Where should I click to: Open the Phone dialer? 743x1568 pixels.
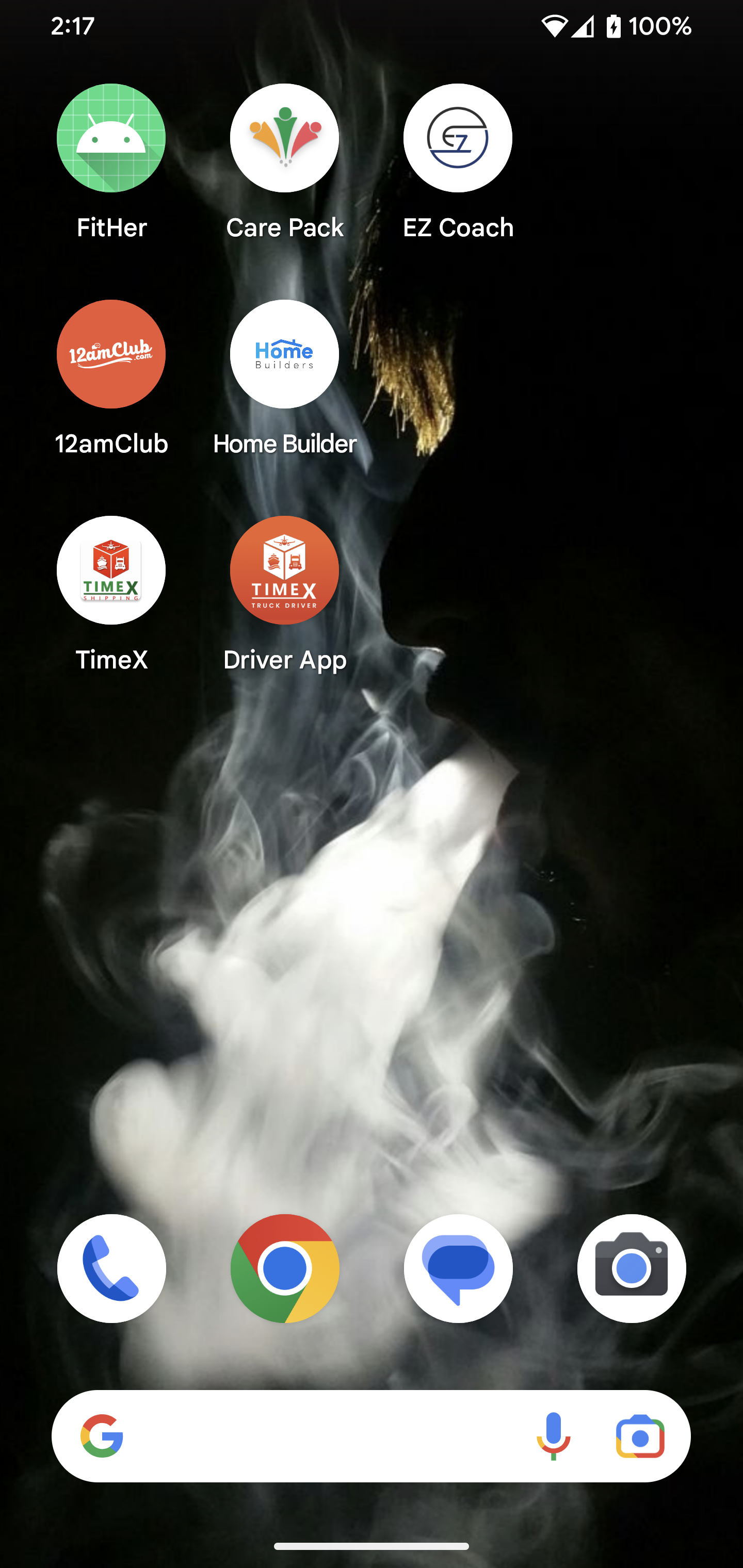click(x=111, y=1268)
